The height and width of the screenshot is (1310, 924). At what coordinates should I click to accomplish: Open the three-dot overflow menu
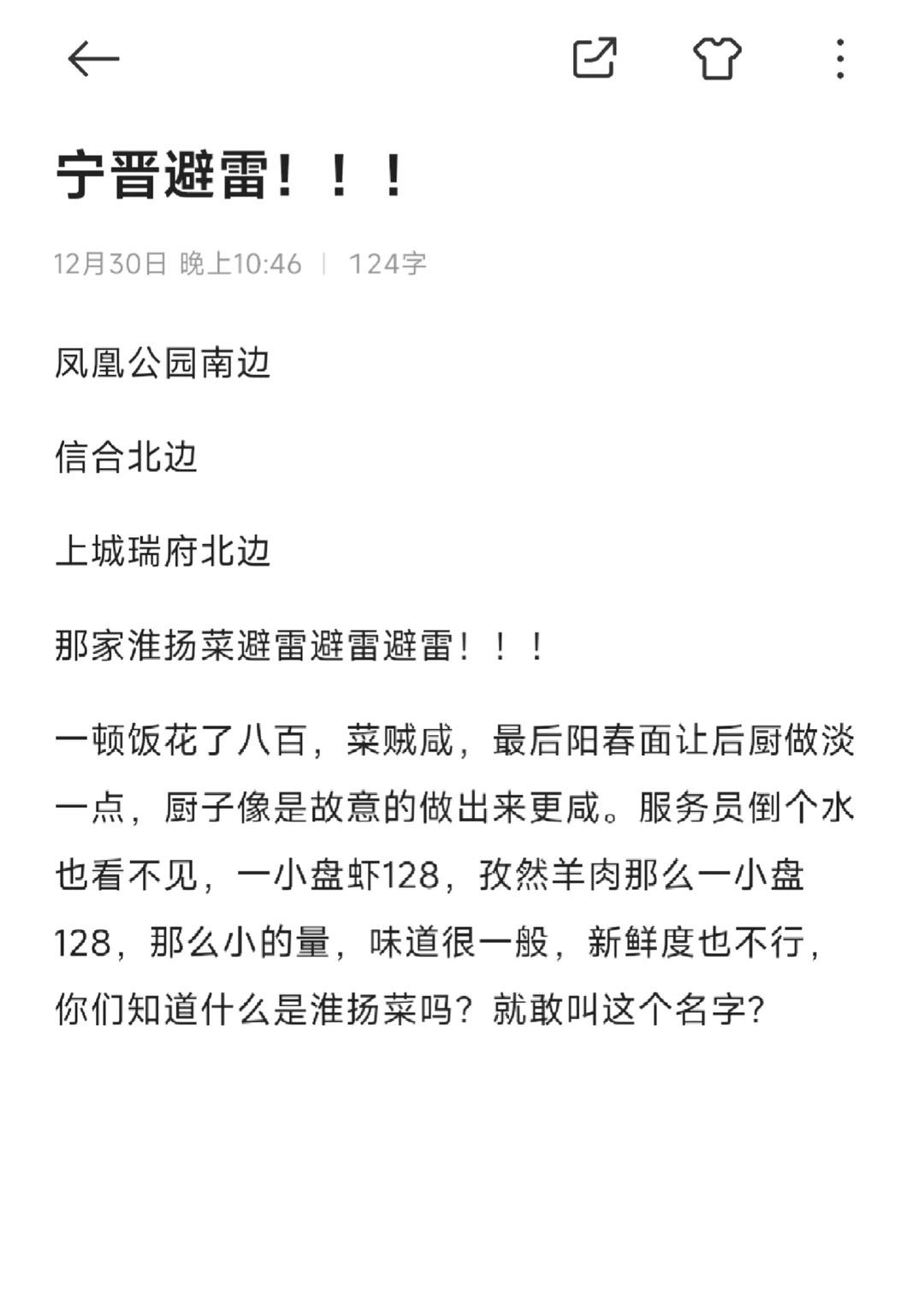click(x=840, y=58)
